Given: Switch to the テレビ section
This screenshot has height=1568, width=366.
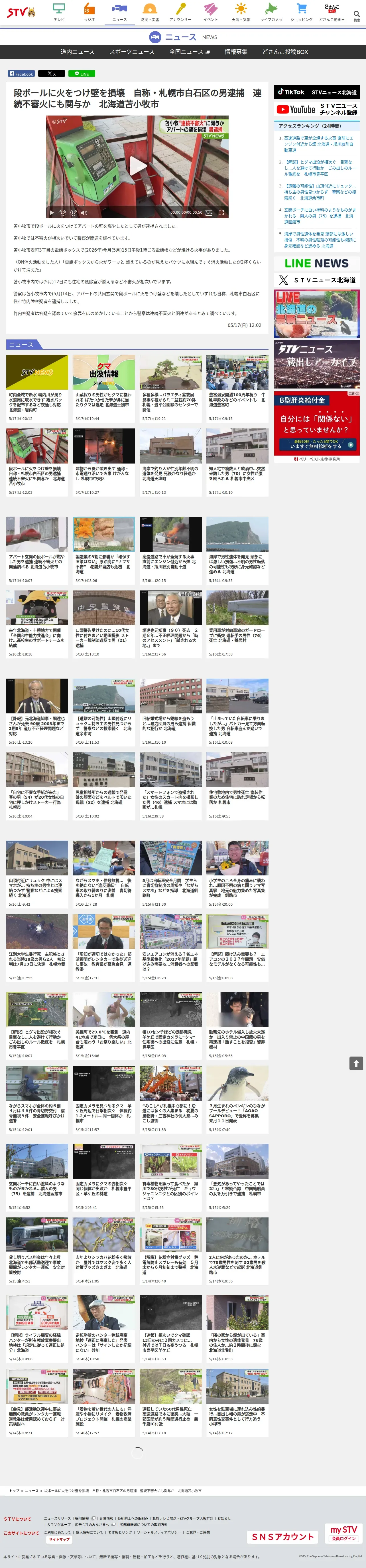Looking at the screenshot, I should [59, 12].
